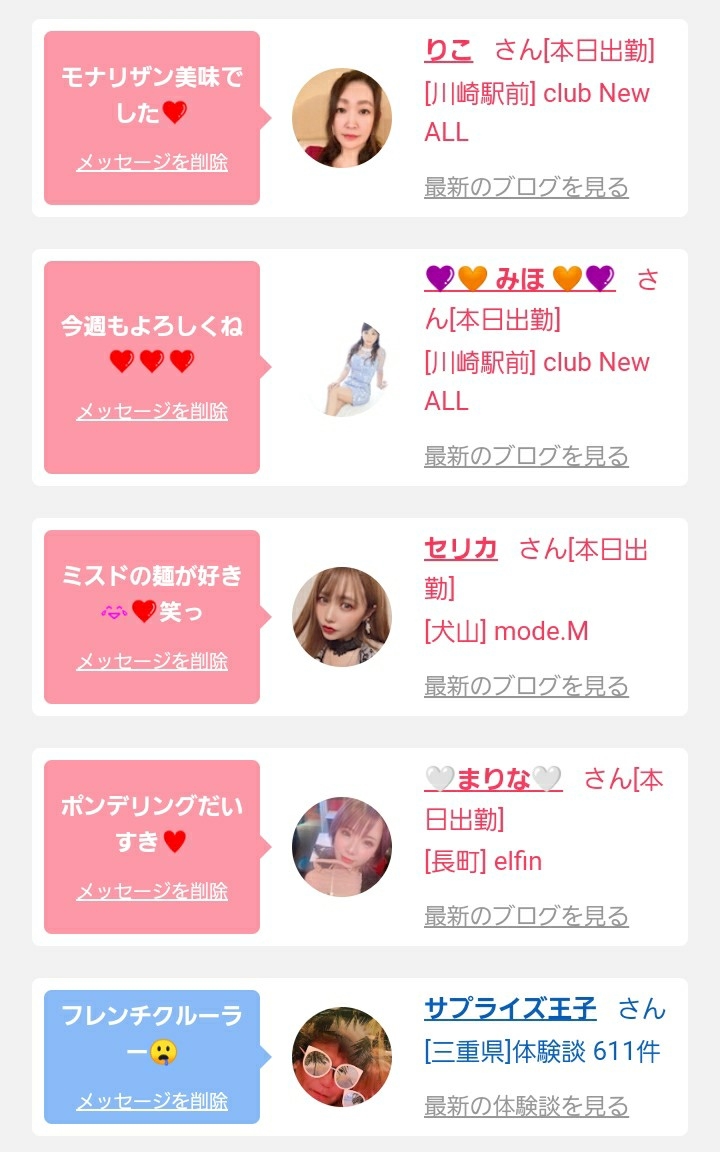720x1152 pixels.
Task: Delete the 今週もよろしくね message
Action: (152, 411)
